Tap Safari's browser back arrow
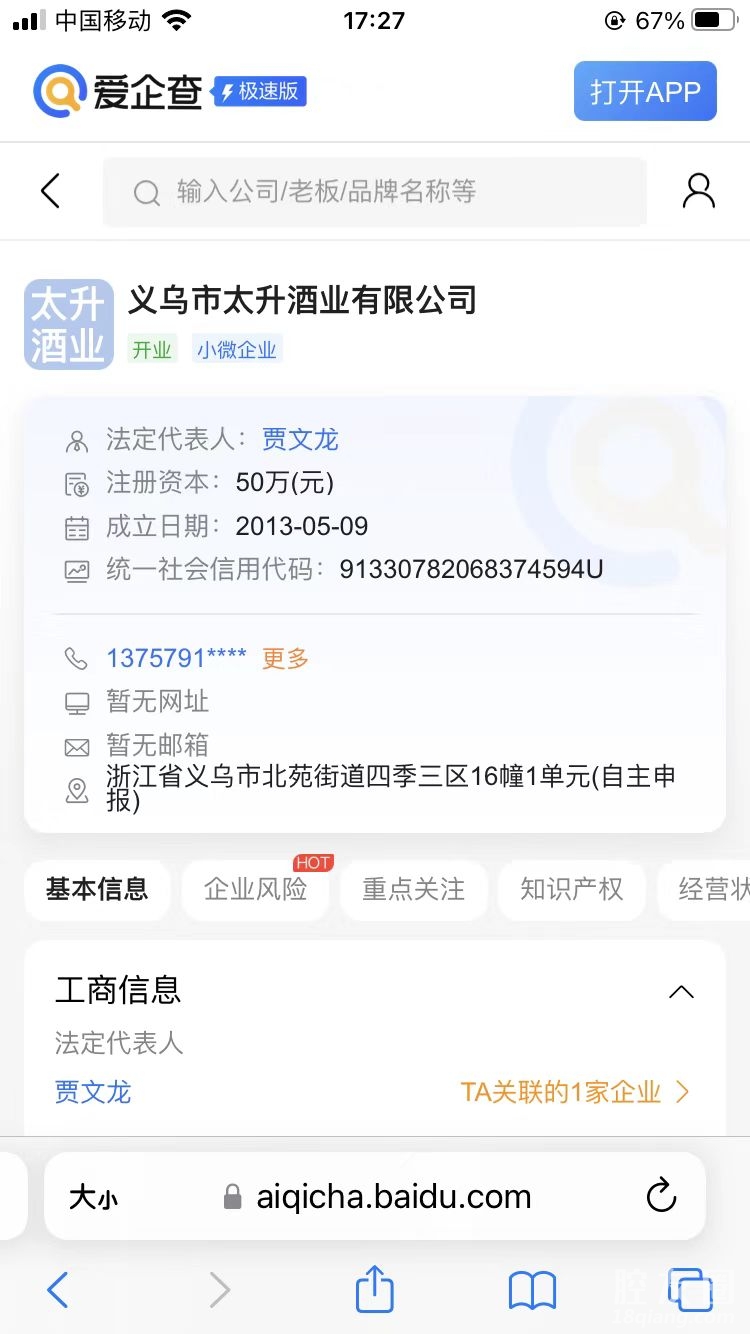Viewport: 750px width, 1334px height. point(58,1290)
